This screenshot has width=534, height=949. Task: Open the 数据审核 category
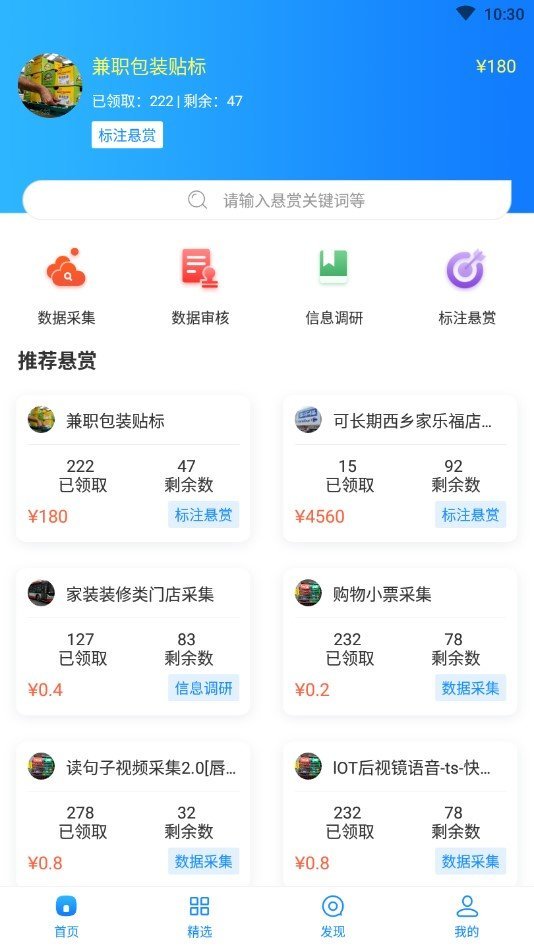(x=200, y=287)
